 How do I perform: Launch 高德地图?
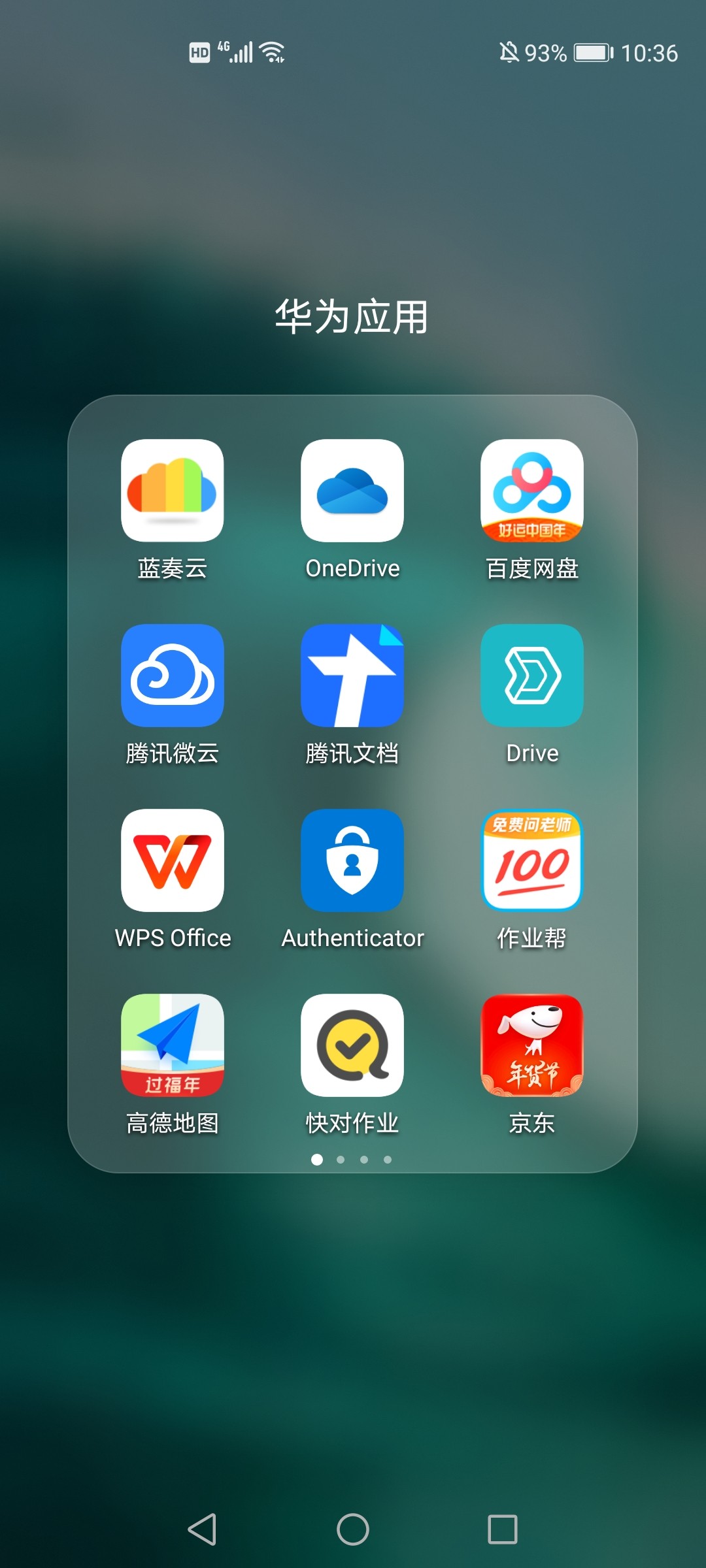coord(173,1045)
